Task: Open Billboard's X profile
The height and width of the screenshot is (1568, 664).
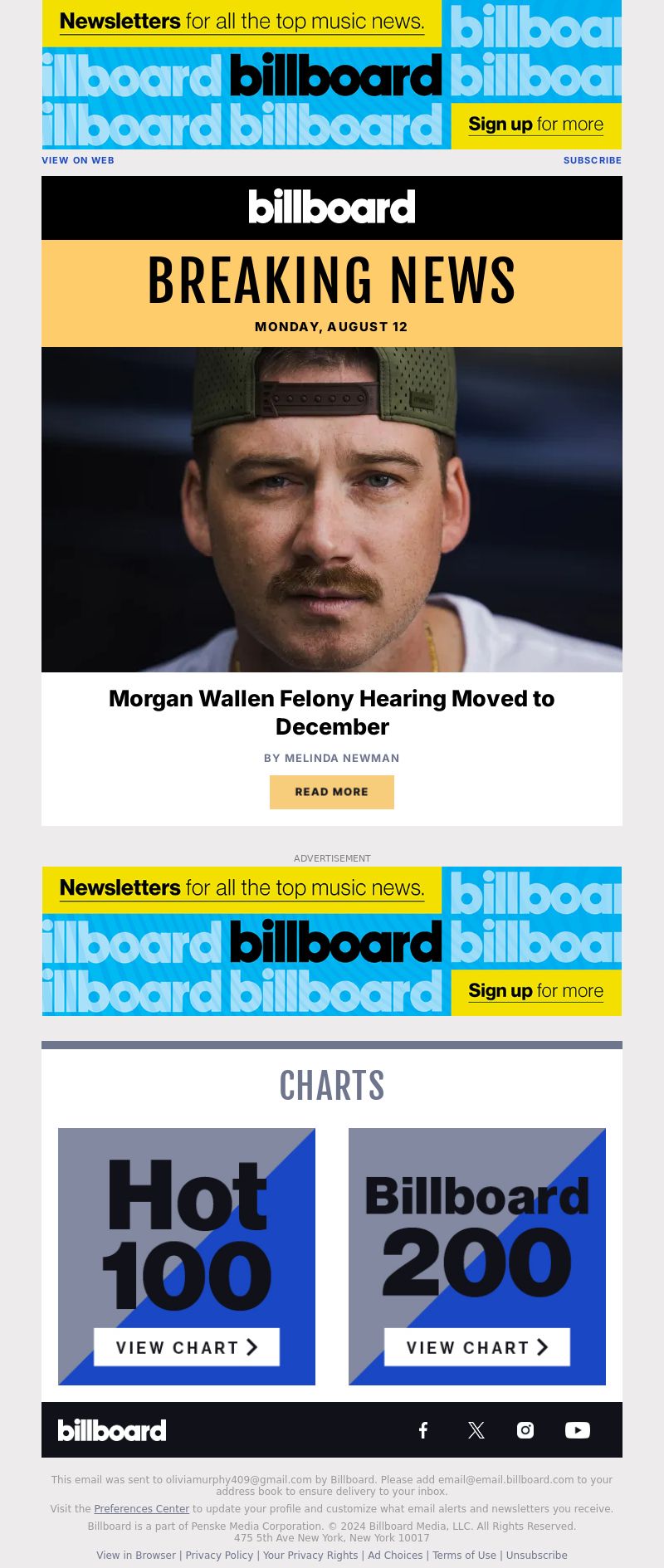Action: [x=476, y=1429]
